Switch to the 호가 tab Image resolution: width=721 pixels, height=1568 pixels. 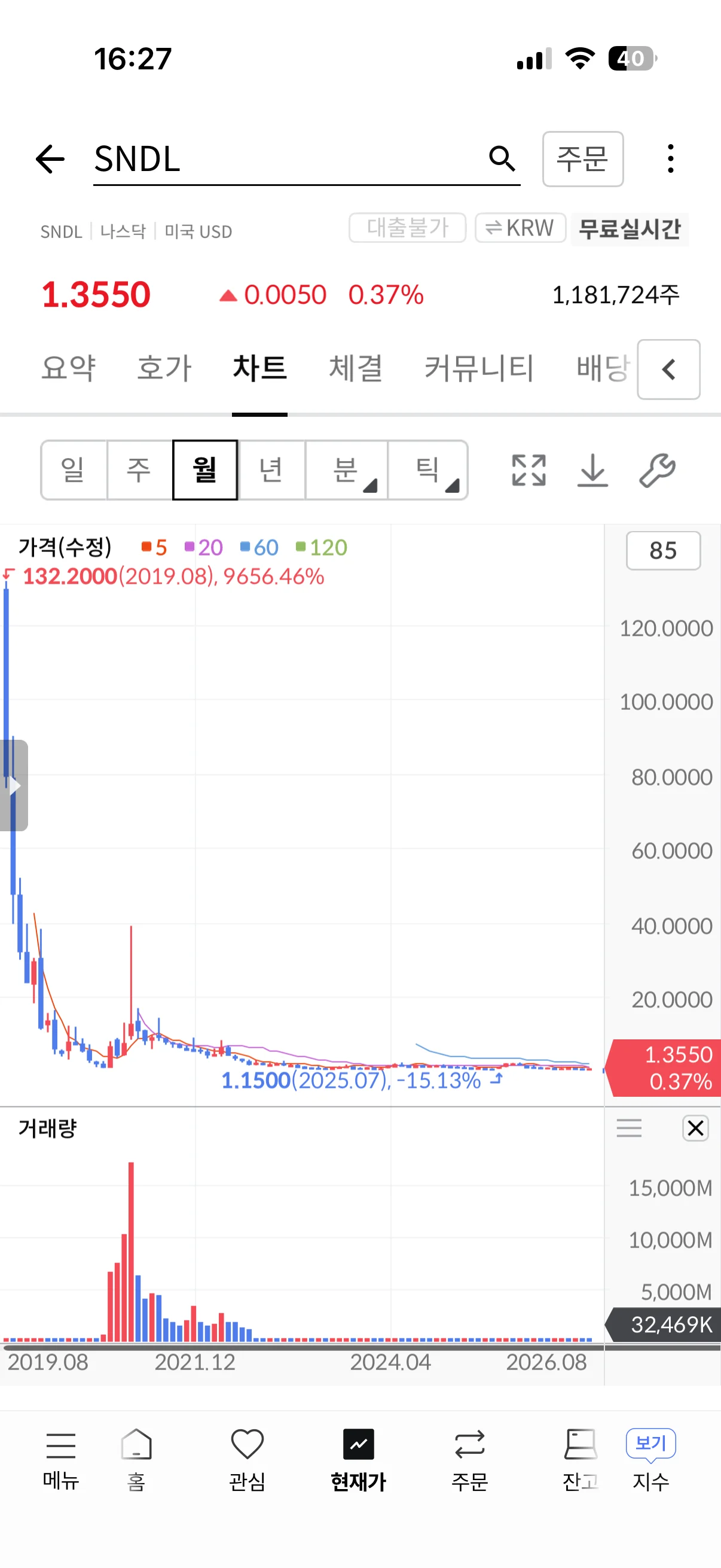click(x=164, y=368)
